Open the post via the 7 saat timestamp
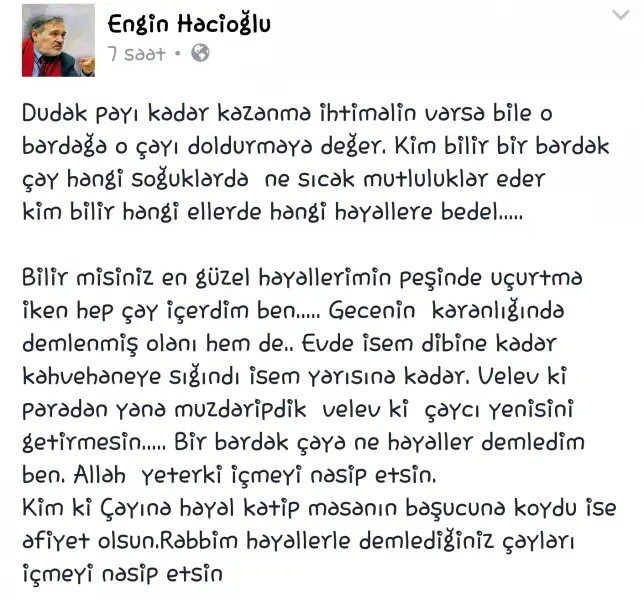 136,54
